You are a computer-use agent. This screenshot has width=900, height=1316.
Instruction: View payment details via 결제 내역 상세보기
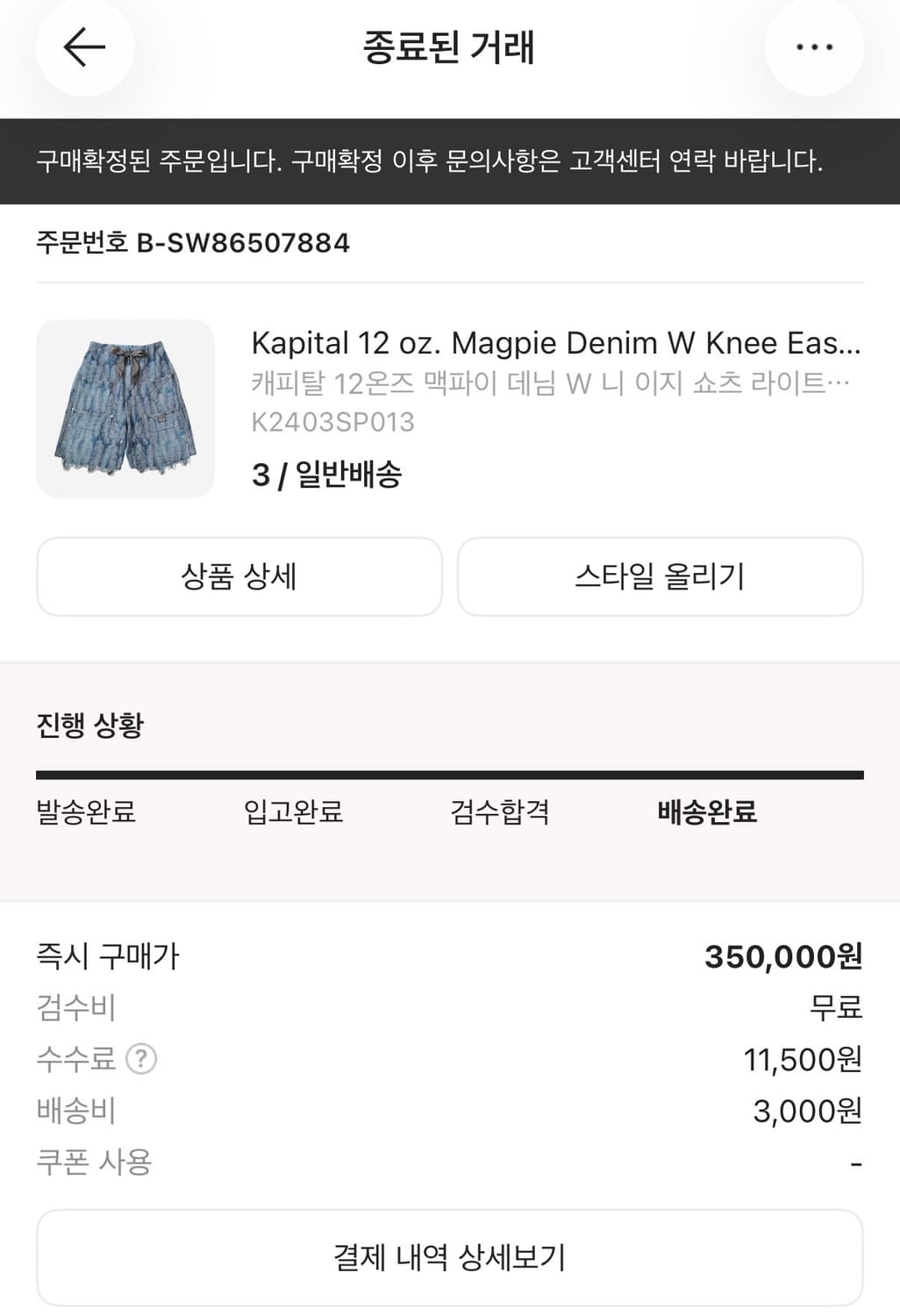[450, 1256]
